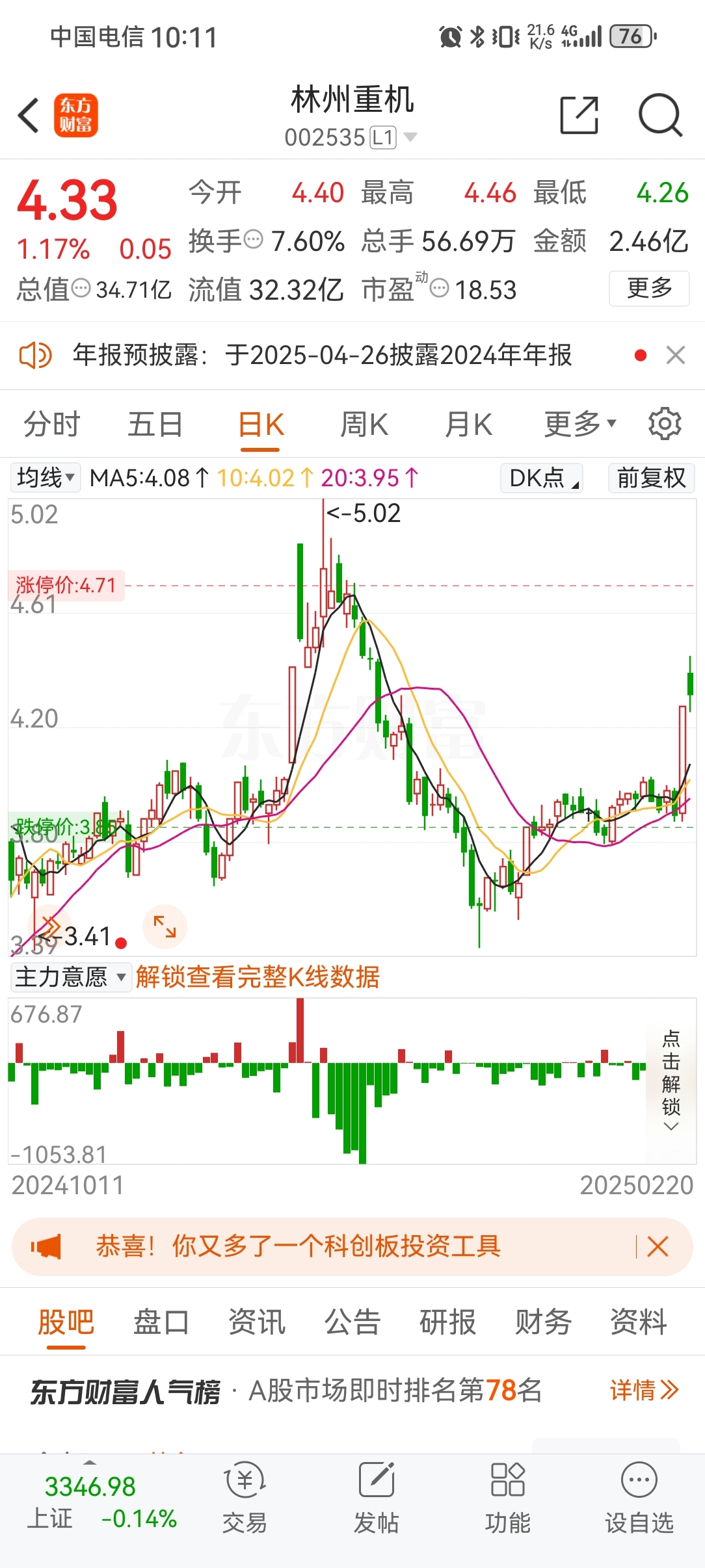This screenshot has height=1568, width=705.
Task: Open the 均线 indicator dropdown
Action: pyautogui.click(x=46, y=478)
